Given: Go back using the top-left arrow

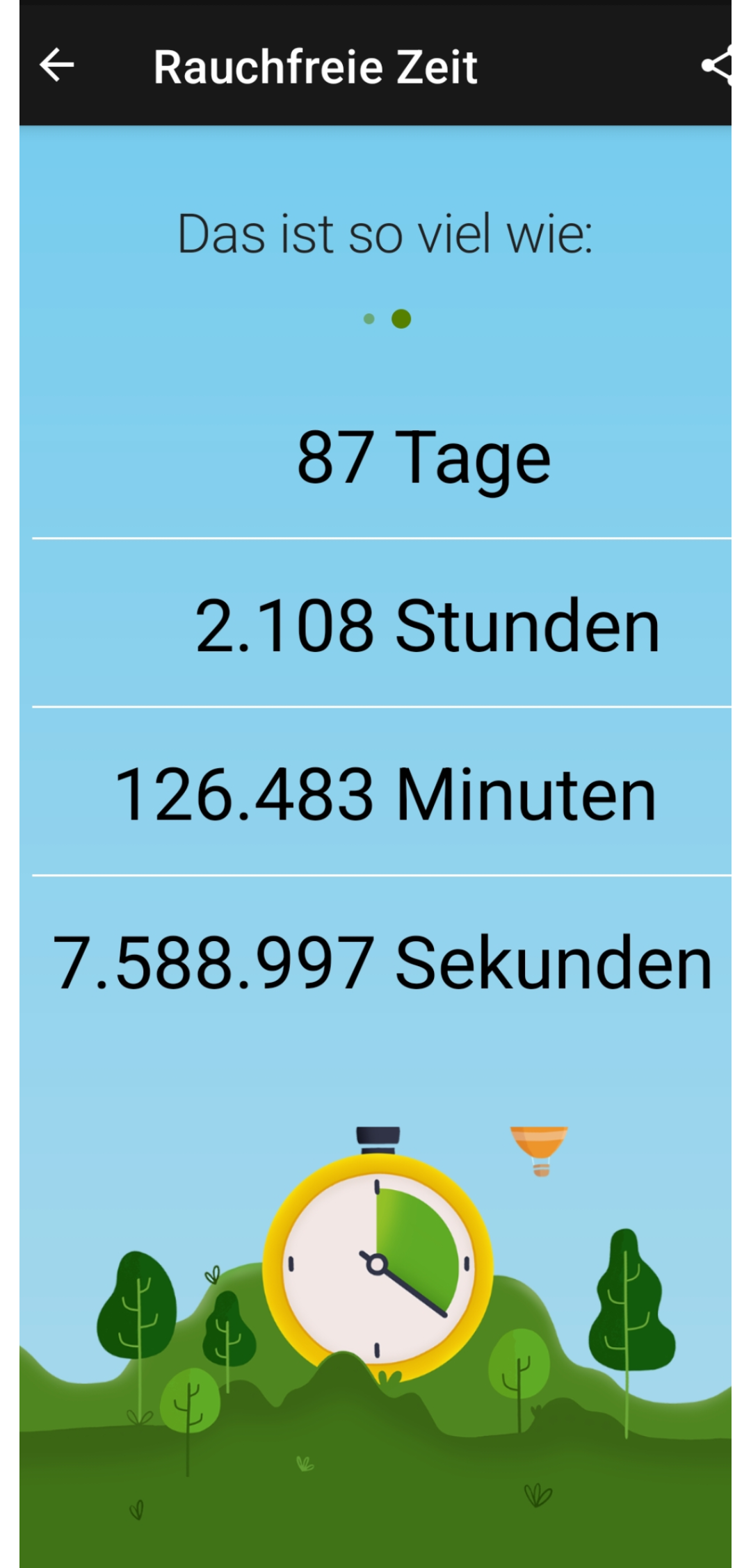Looking at the screenshot, I should (x=57, y=65).
